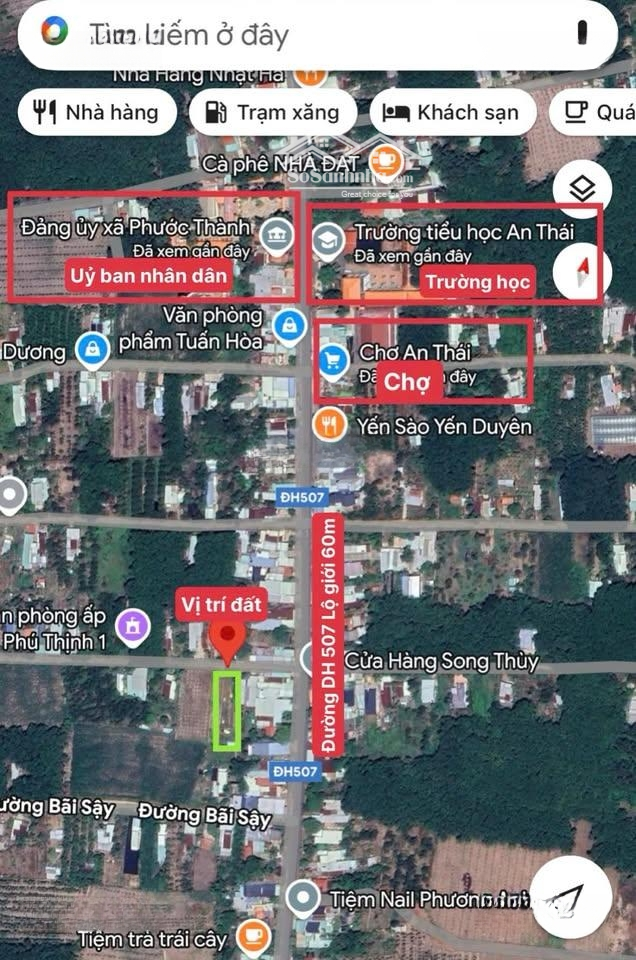Image resolution: width=636 pixels, height=960 pixels.
Task: Show Khách sạn on the map
Action: pos(451,112)
